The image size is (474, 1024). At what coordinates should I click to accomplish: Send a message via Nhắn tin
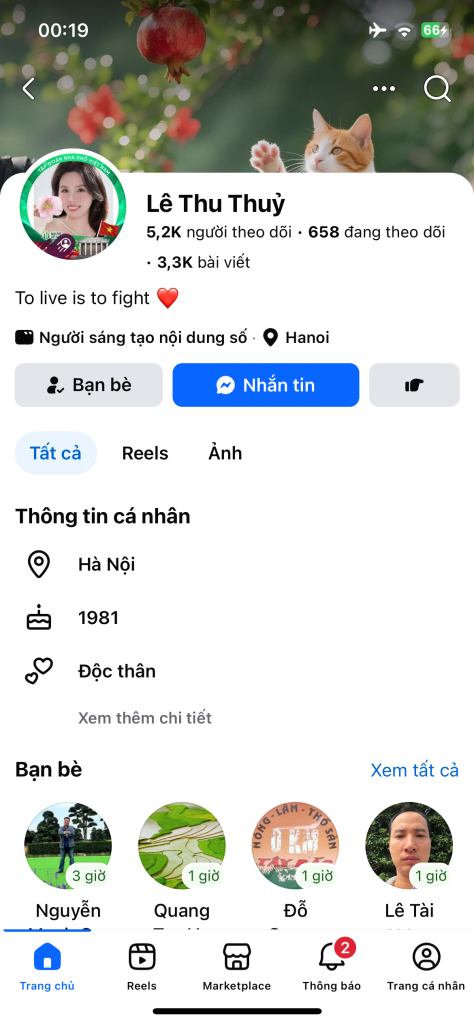(266, 385)
